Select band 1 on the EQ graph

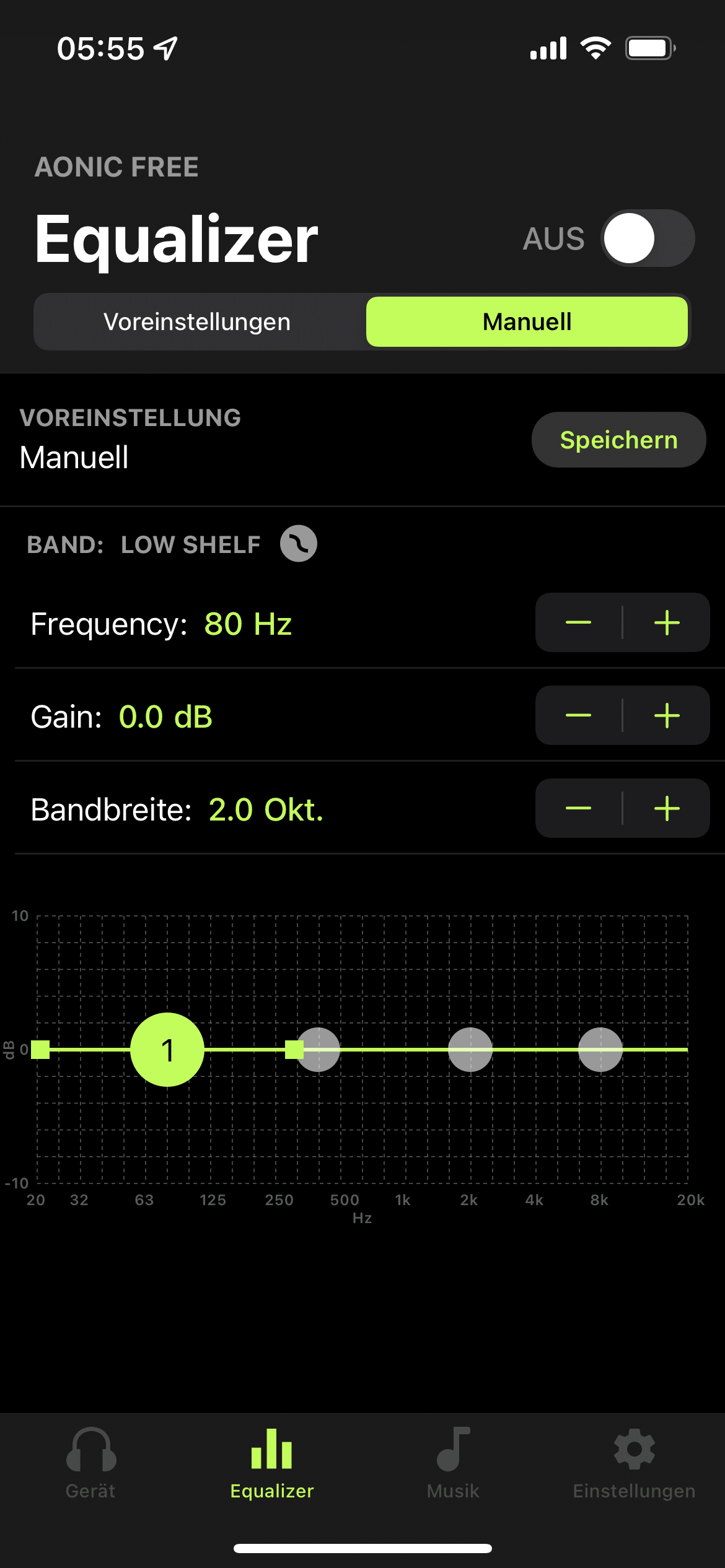(167, 1050)
